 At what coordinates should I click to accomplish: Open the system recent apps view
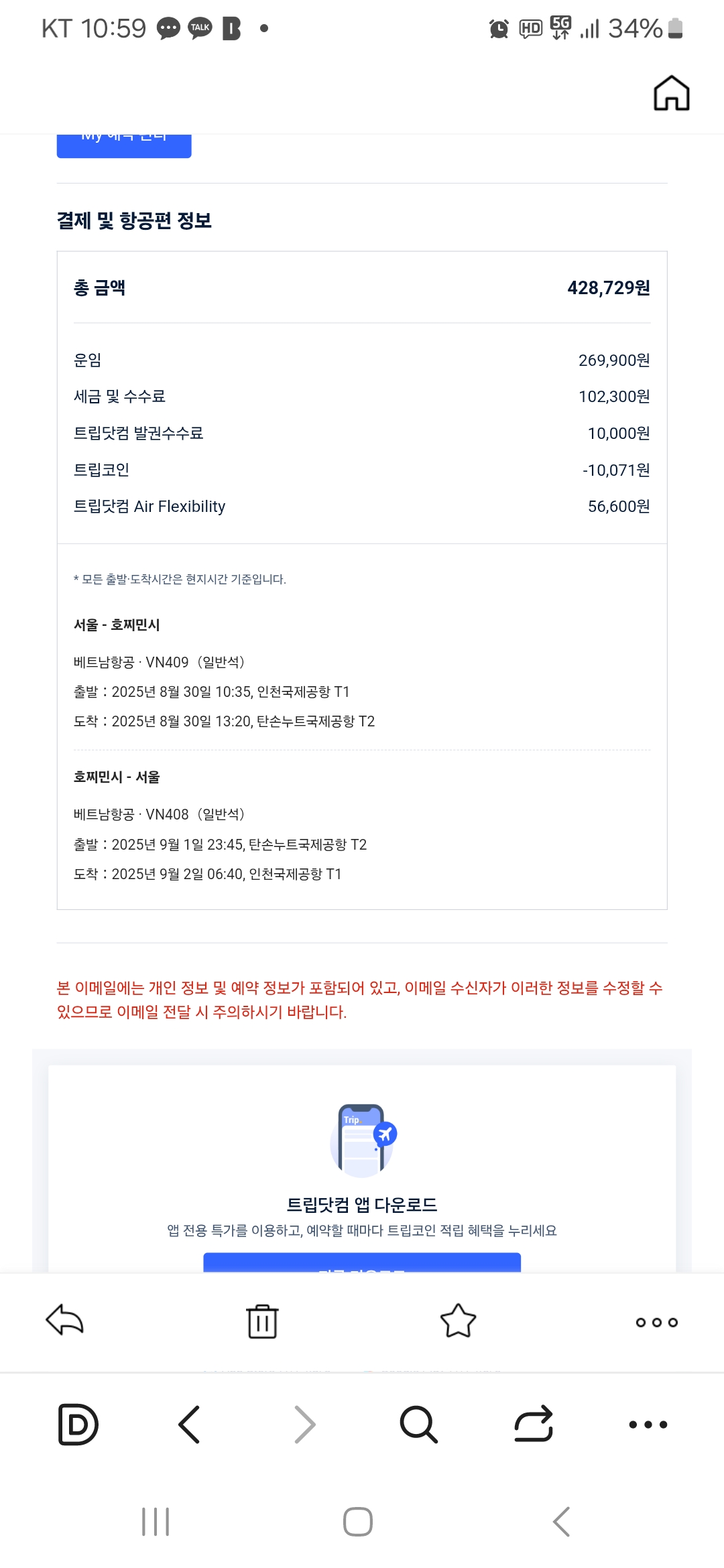pos(156,1522)
